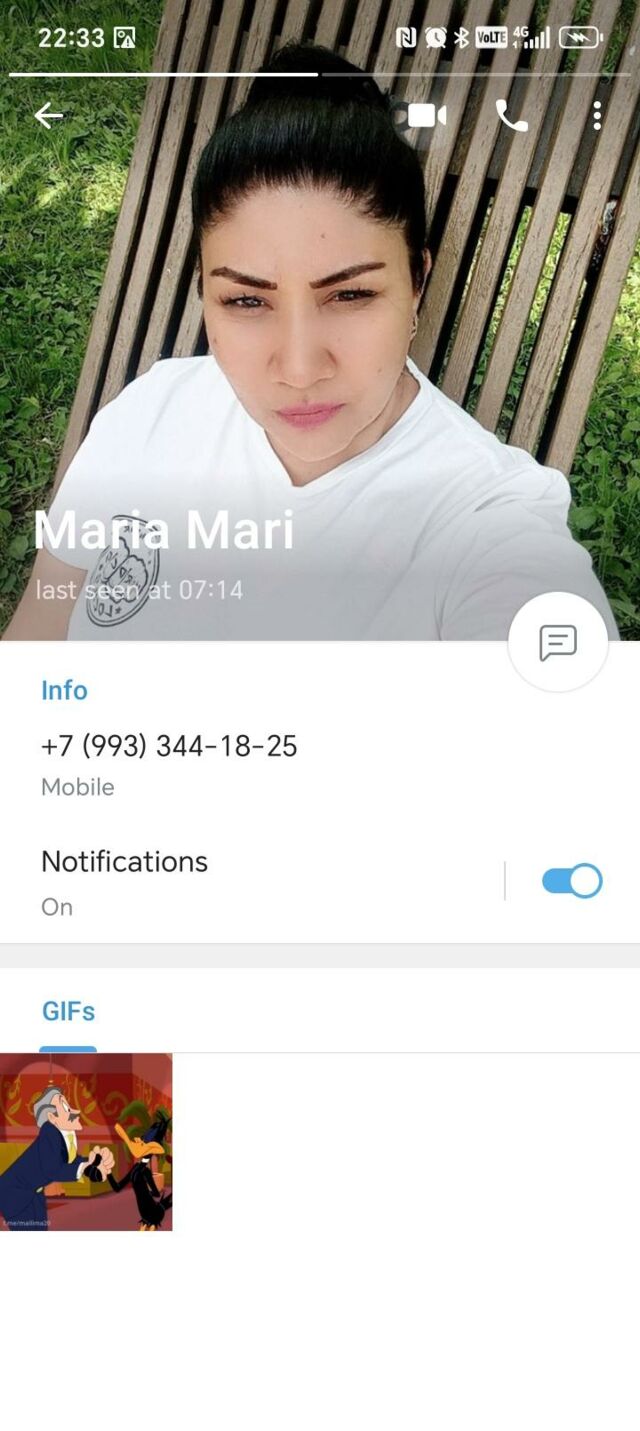Open the Daffy Duck GIF thumbnail

pos(86,1142)
